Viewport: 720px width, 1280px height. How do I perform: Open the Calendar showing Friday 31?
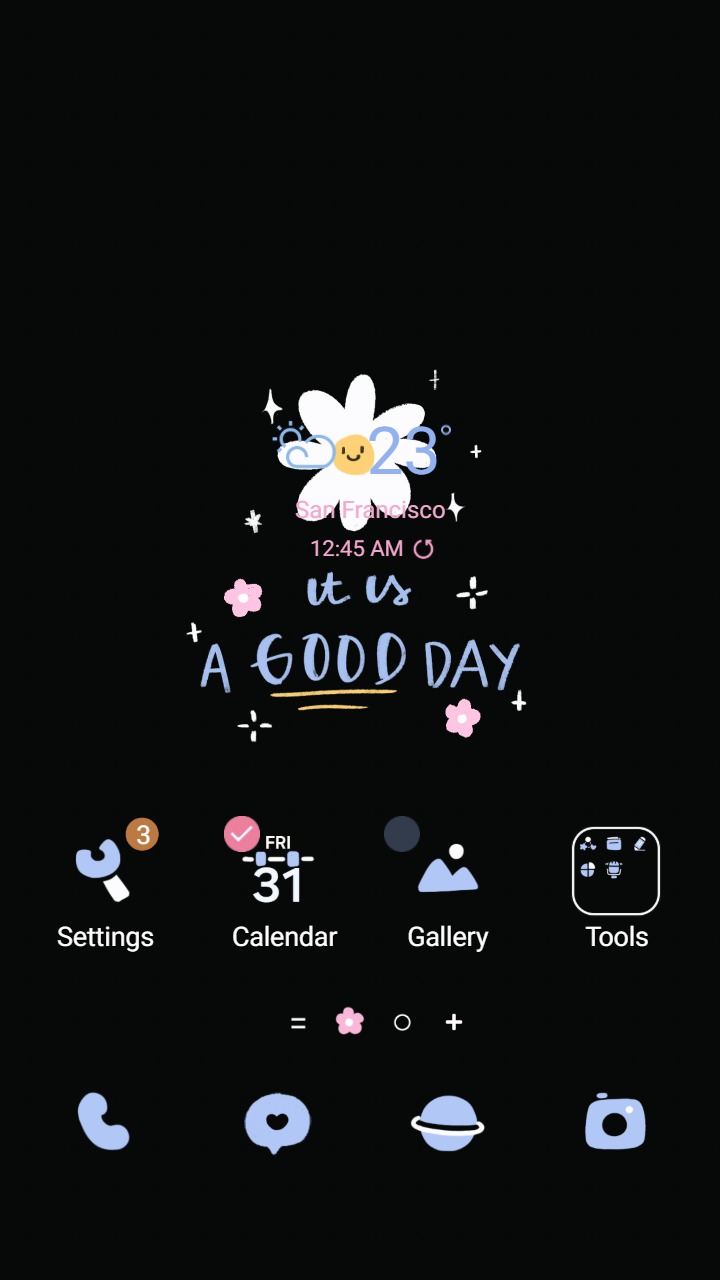click(x=284, y=866)
